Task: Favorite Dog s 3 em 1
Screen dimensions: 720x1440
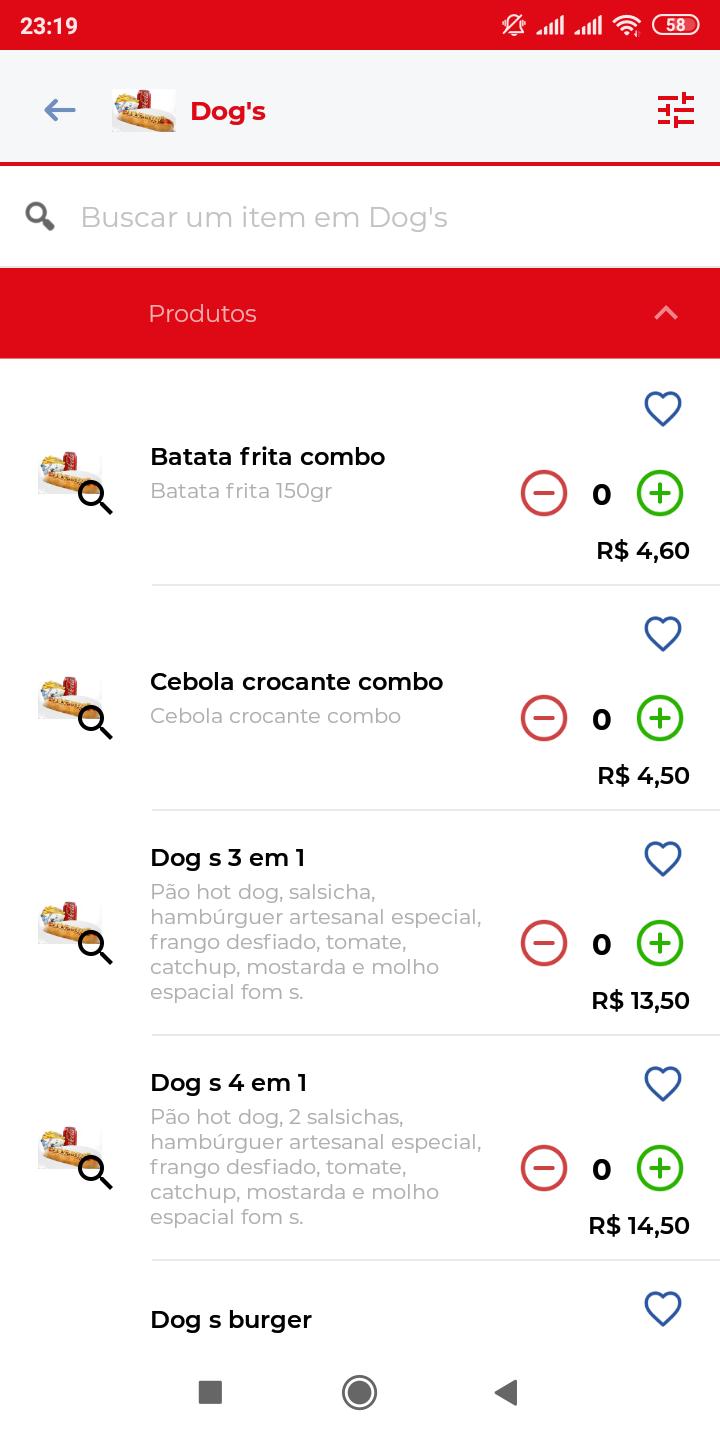Action: 662,858
